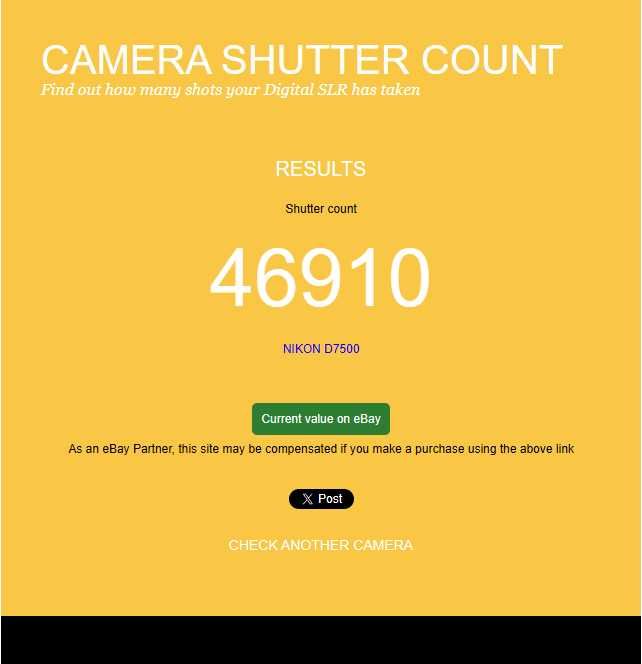Go to Camera Shutter Count home title
The image size is (642, 664).
click(301, 60)
